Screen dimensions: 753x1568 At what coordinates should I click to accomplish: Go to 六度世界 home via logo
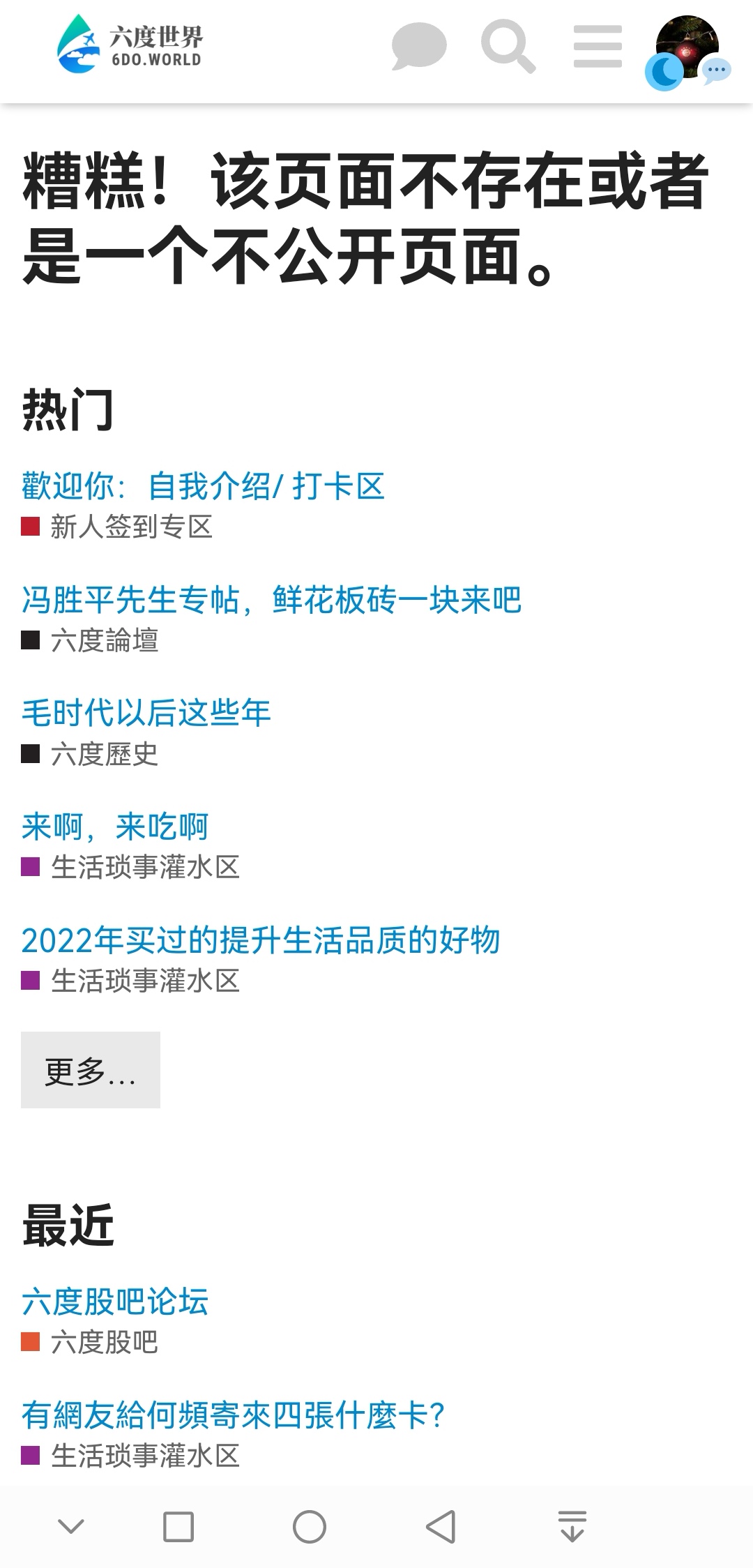click(130, 44)
